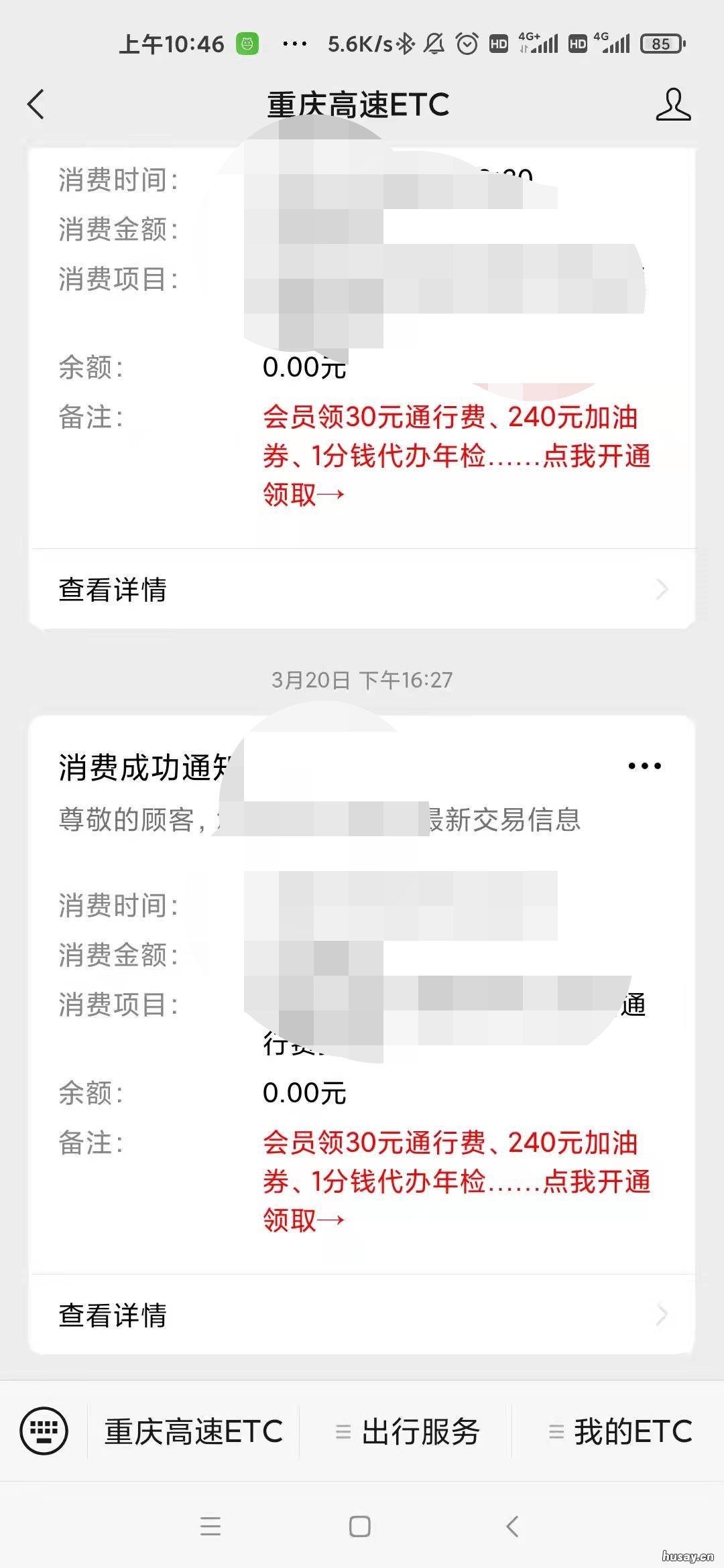Tap the Bluetooth status bar icon
Image resolution: width=724 pixels, height=1568 pixels.
tap(407, 43)
